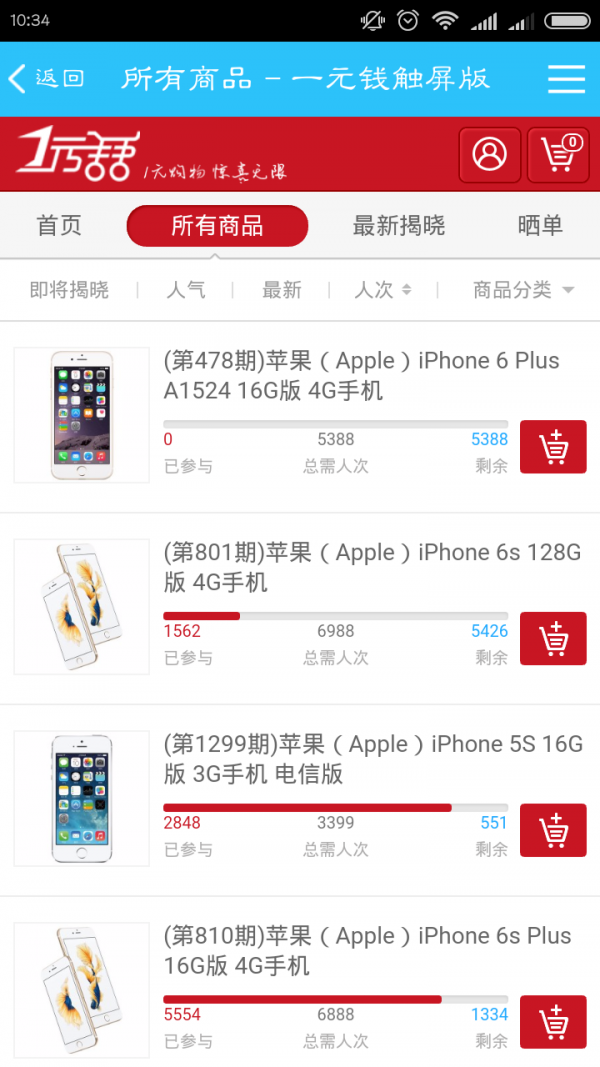Switch to the 最新揭晓 tab
Screen dimensions: 600x1067
tap(399, 226)
